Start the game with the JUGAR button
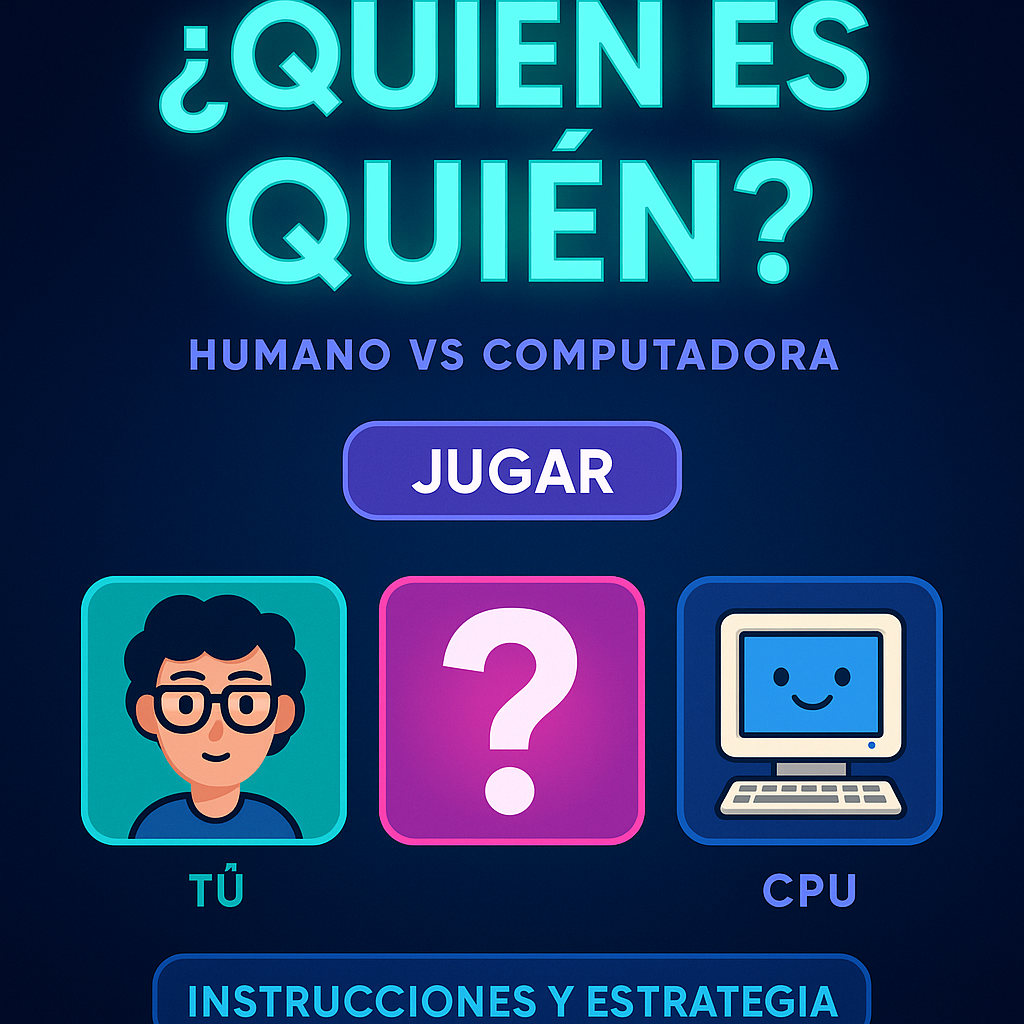This screenshot has width=1024, height=1024. click(512, 471)
